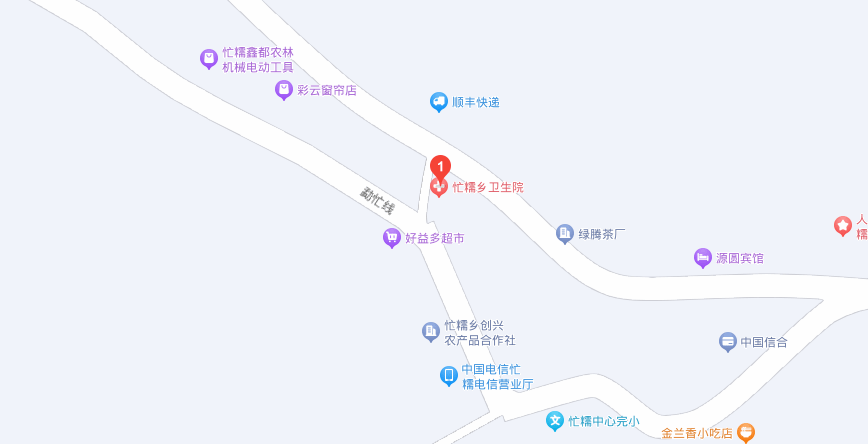The height and width of the screenshot is (444, 868).
Task: Open 忙糯乡卫生院 hospital point
Action: coord(439,187)
